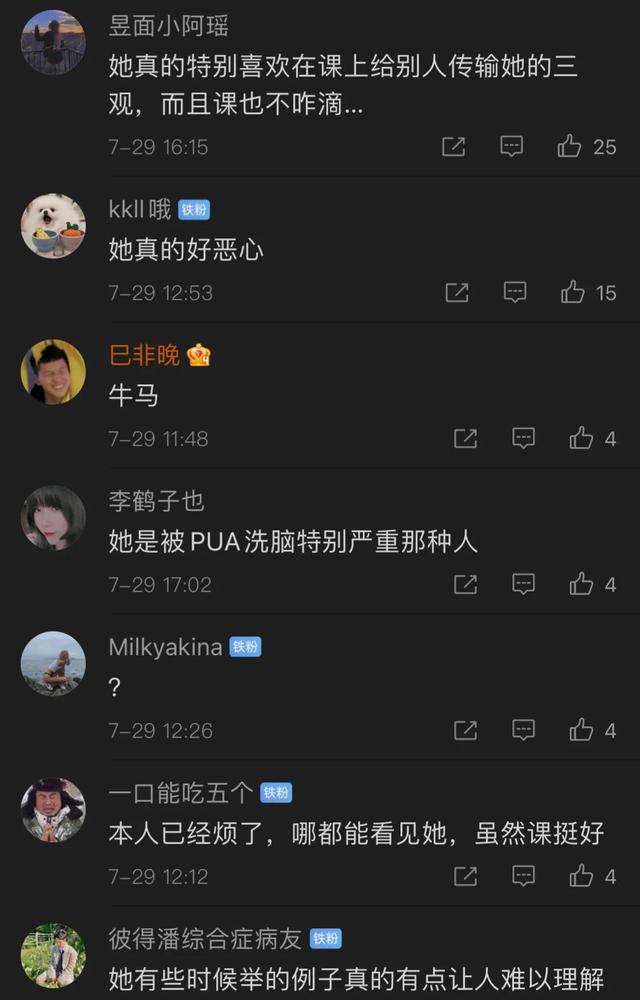Like the comment by 昱面小阿瑶
Screen dimensions: 640x1000
coord(570,147)
